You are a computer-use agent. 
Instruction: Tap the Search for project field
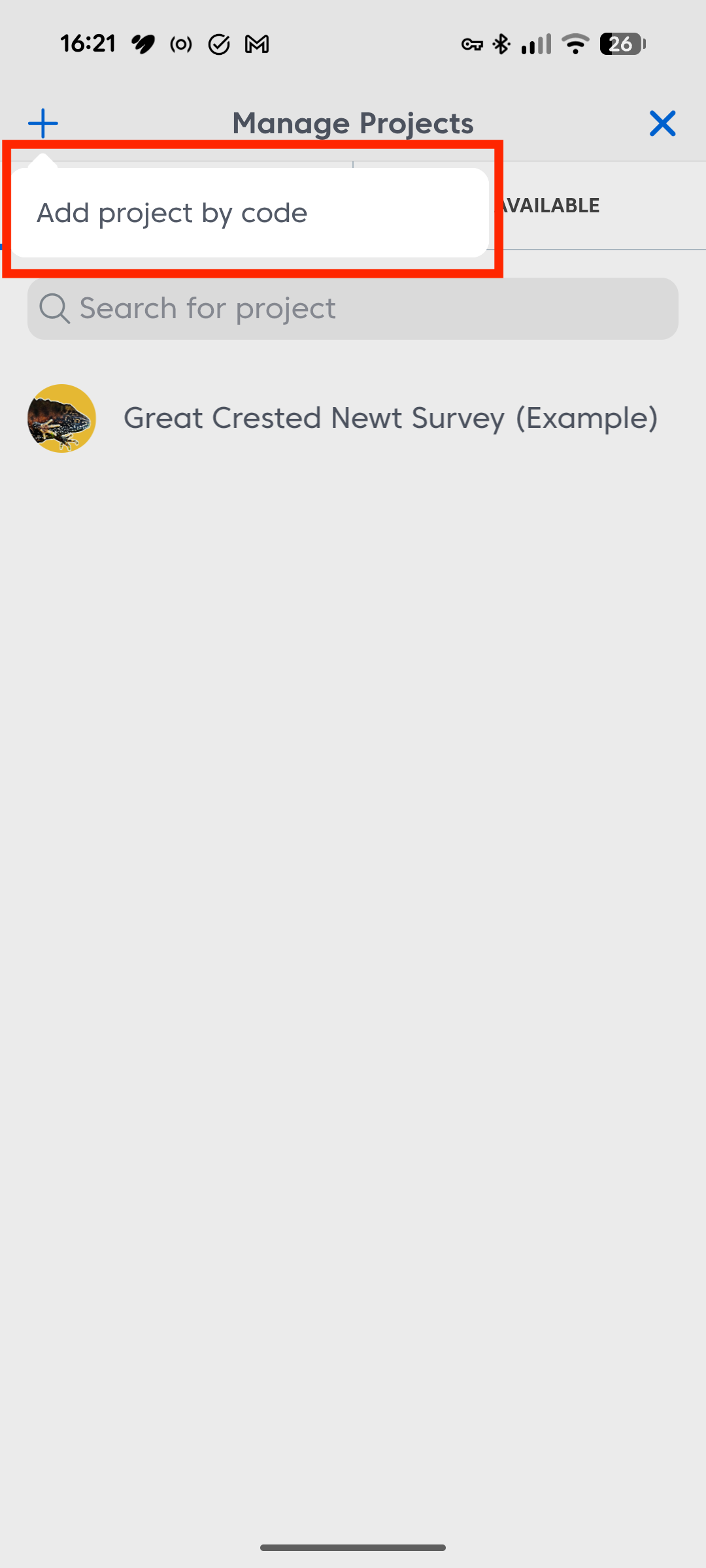353,308
